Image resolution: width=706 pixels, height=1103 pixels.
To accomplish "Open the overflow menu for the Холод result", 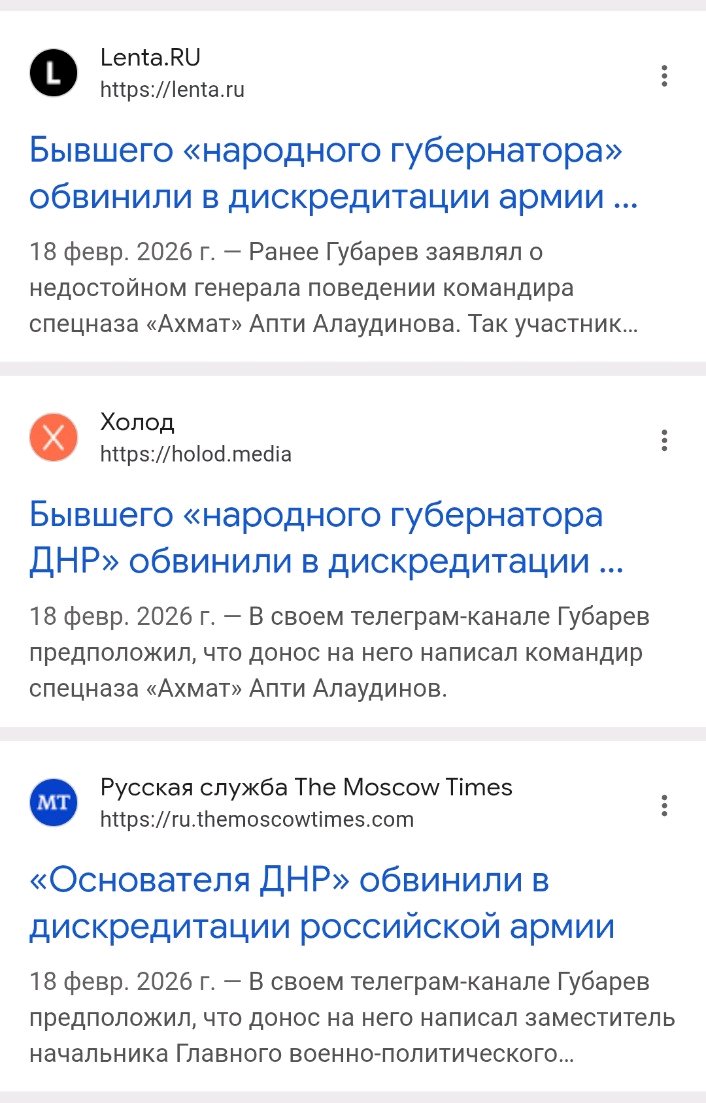I will click(x=664, y=440).
